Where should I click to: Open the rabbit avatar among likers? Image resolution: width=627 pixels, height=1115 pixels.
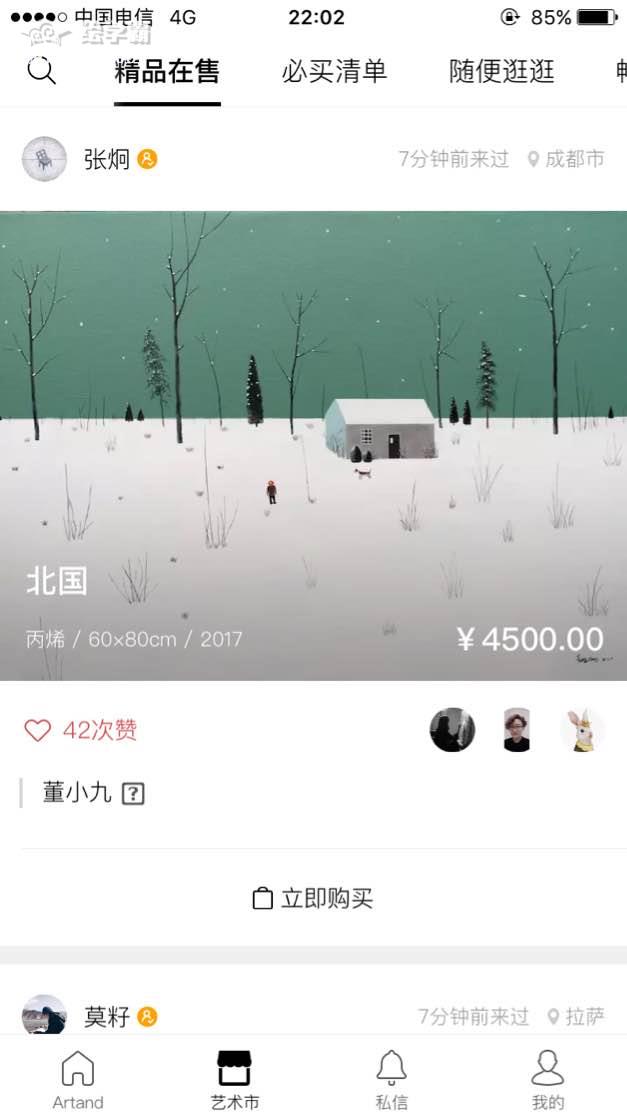582,730
